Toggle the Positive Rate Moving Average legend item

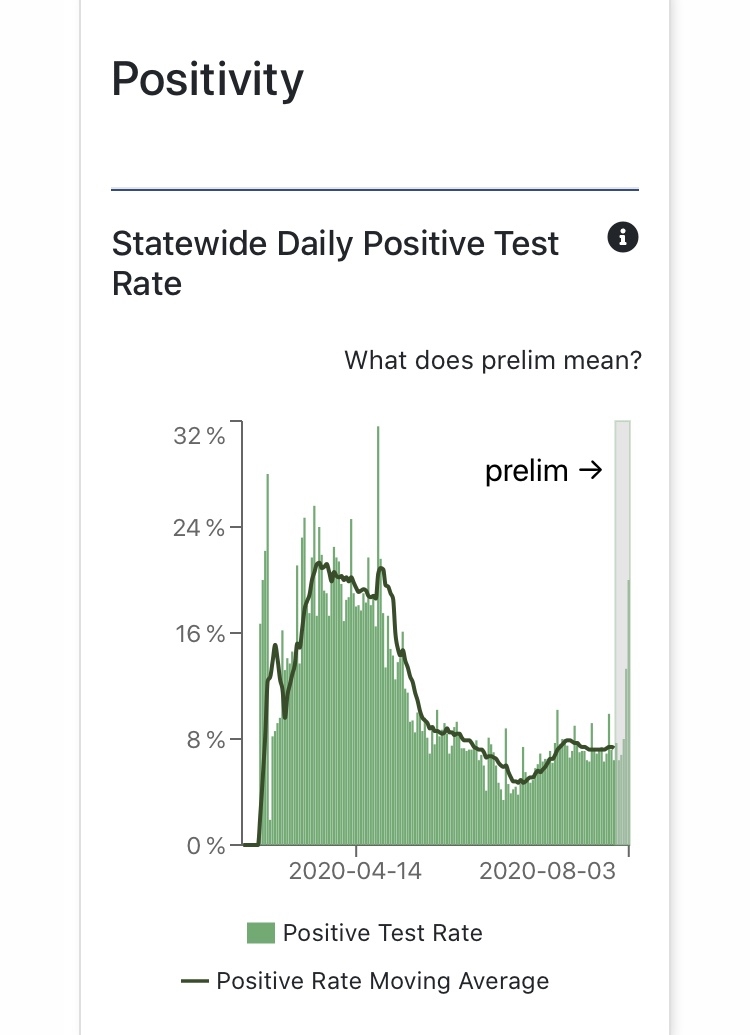pyautogui.click(x=366, y=981)
